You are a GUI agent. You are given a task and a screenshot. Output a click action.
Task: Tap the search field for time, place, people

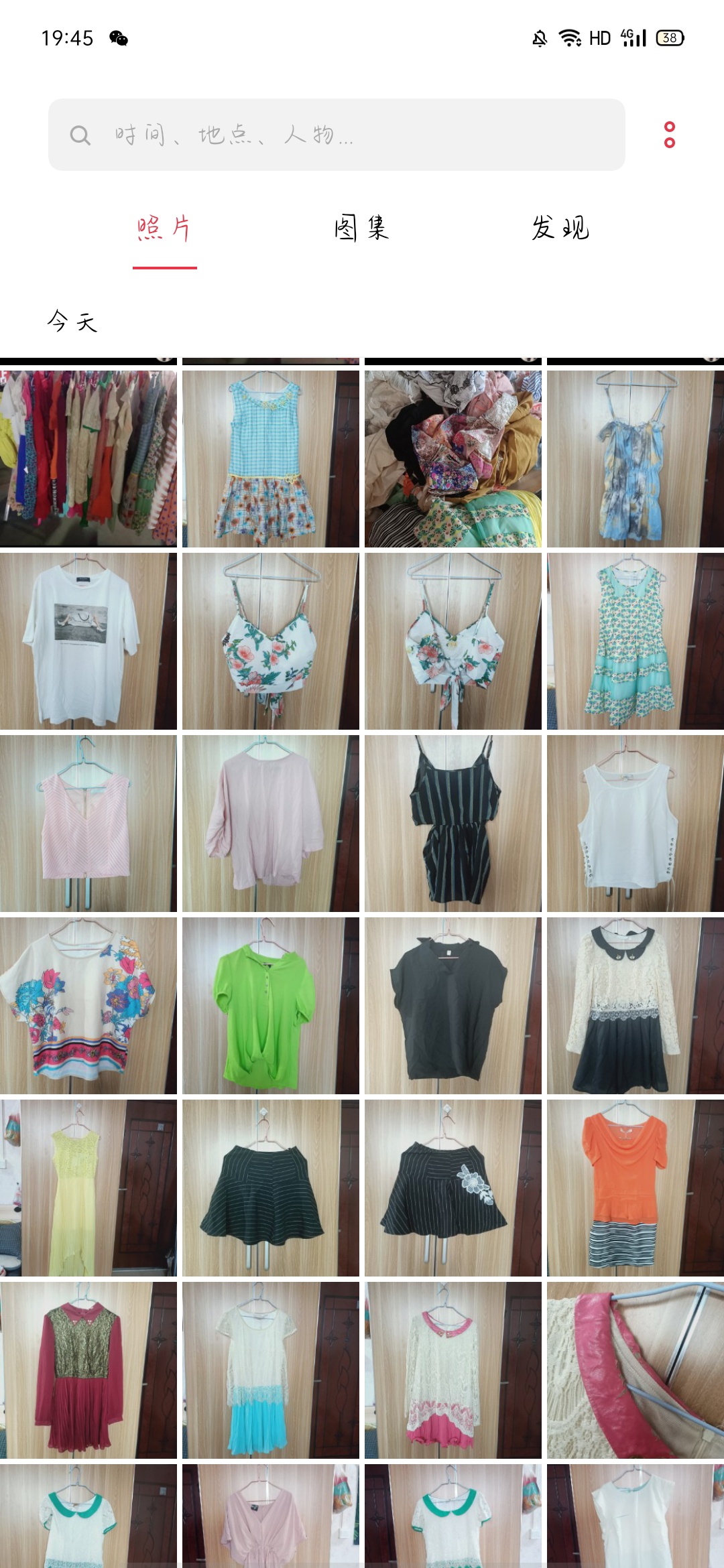click(335, 135)
